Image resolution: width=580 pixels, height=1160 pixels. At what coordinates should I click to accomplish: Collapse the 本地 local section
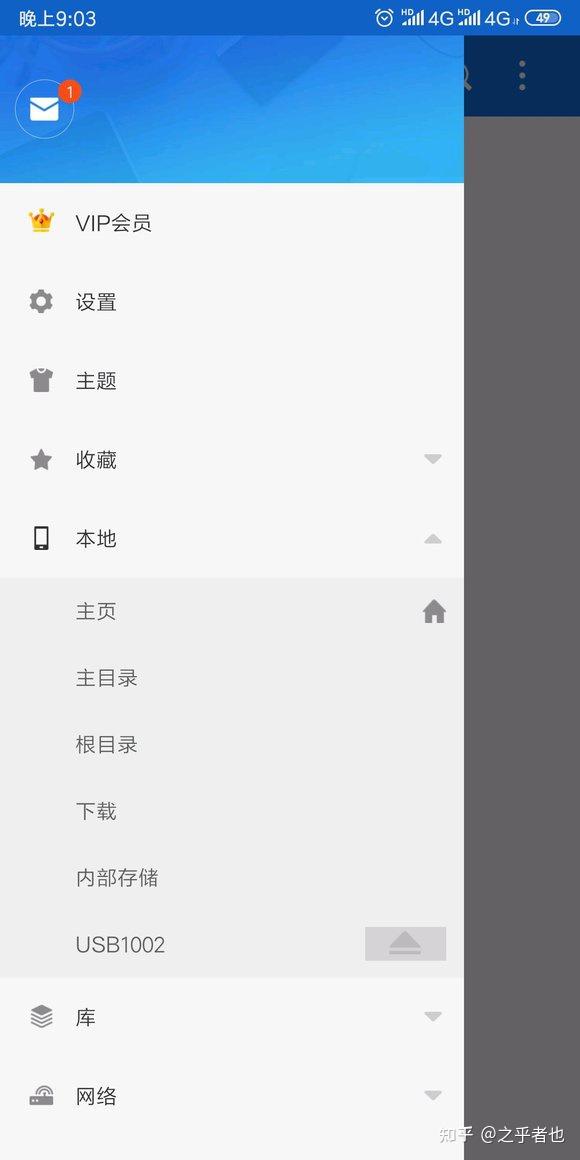tap(232, 539)
